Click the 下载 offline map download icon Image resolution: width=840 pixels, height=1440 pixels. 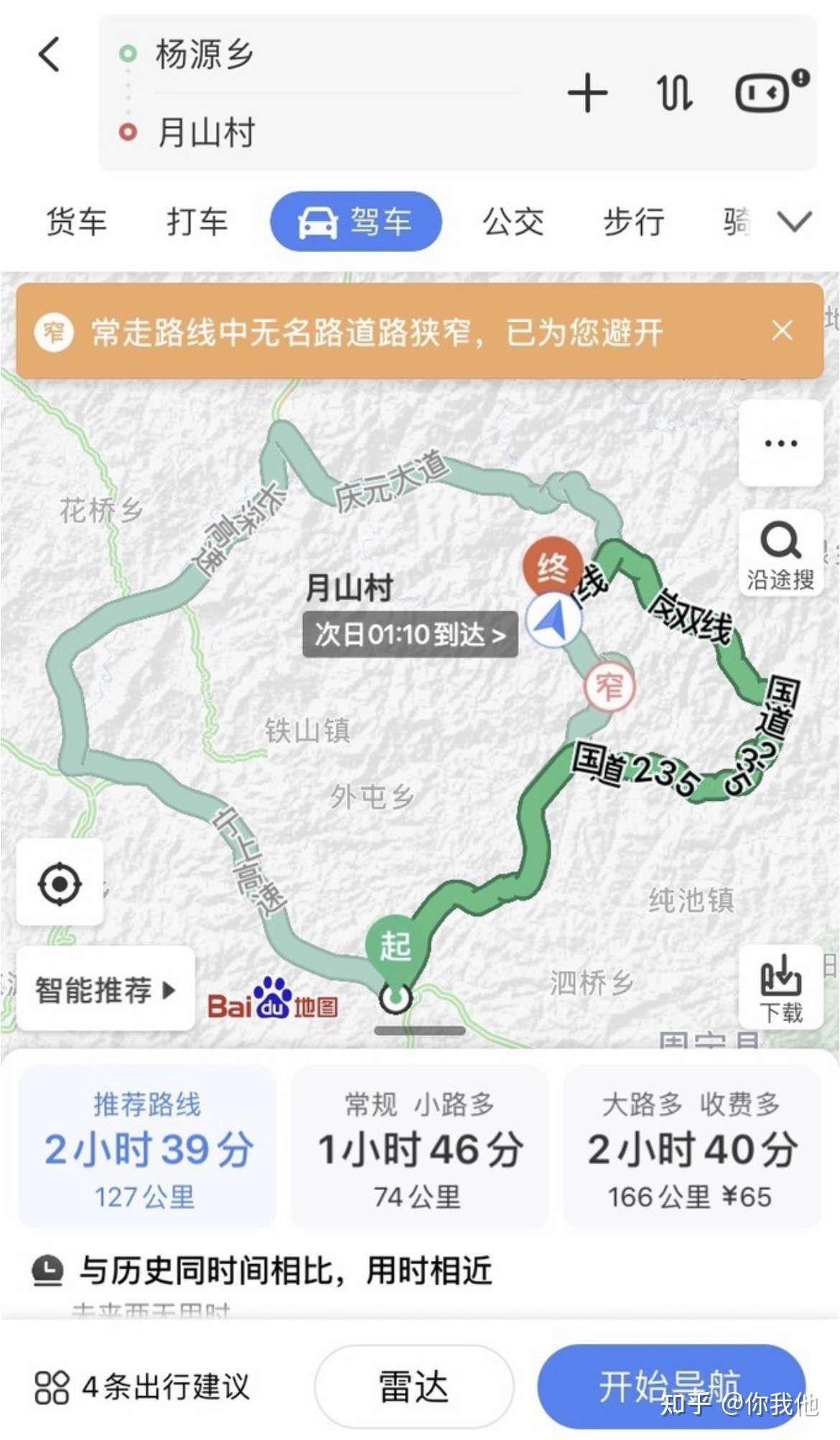tap(782, 985)
